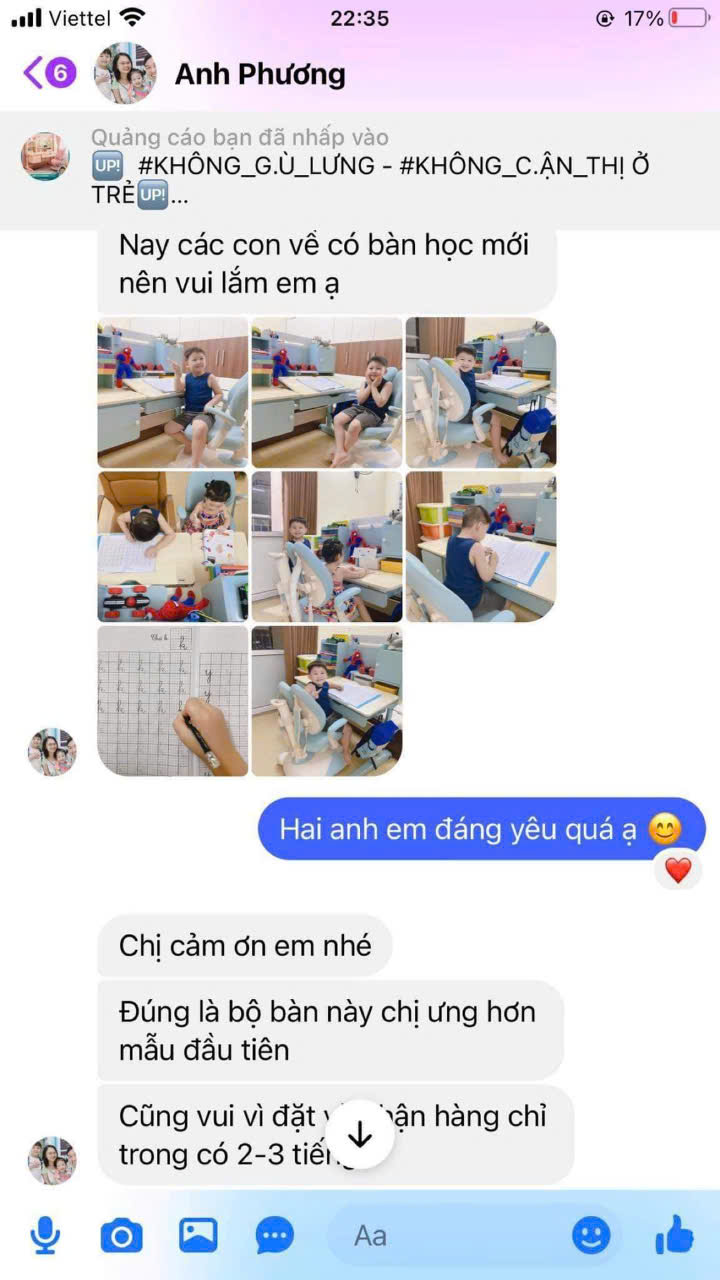Open the chat bubble icon in the toolbar
This screenshot has width=720, height=1280.
pos(275,1236)
